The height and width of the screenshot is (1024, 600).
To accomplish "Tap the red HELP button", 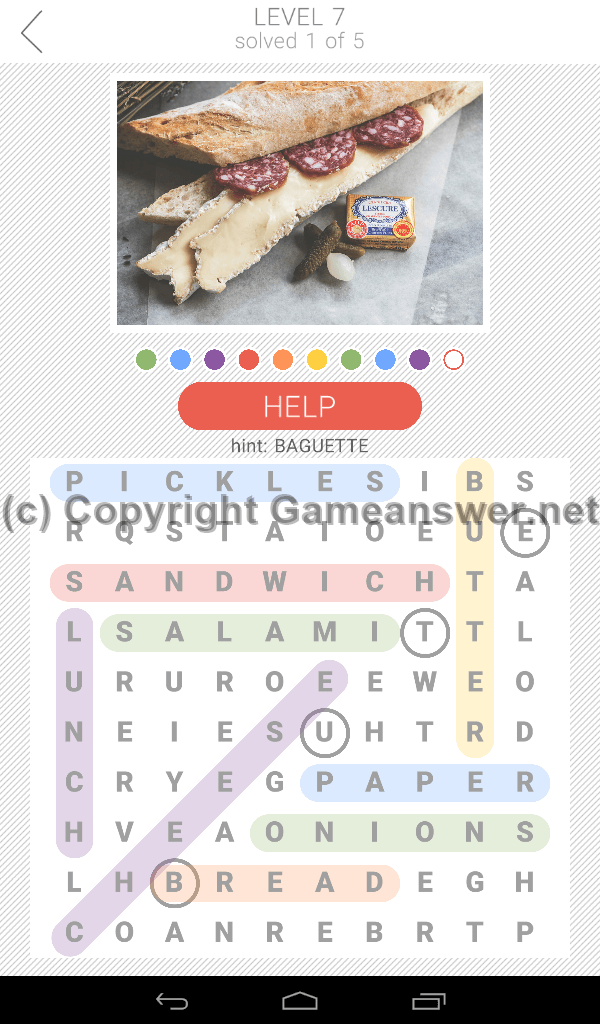I will 300,406.
